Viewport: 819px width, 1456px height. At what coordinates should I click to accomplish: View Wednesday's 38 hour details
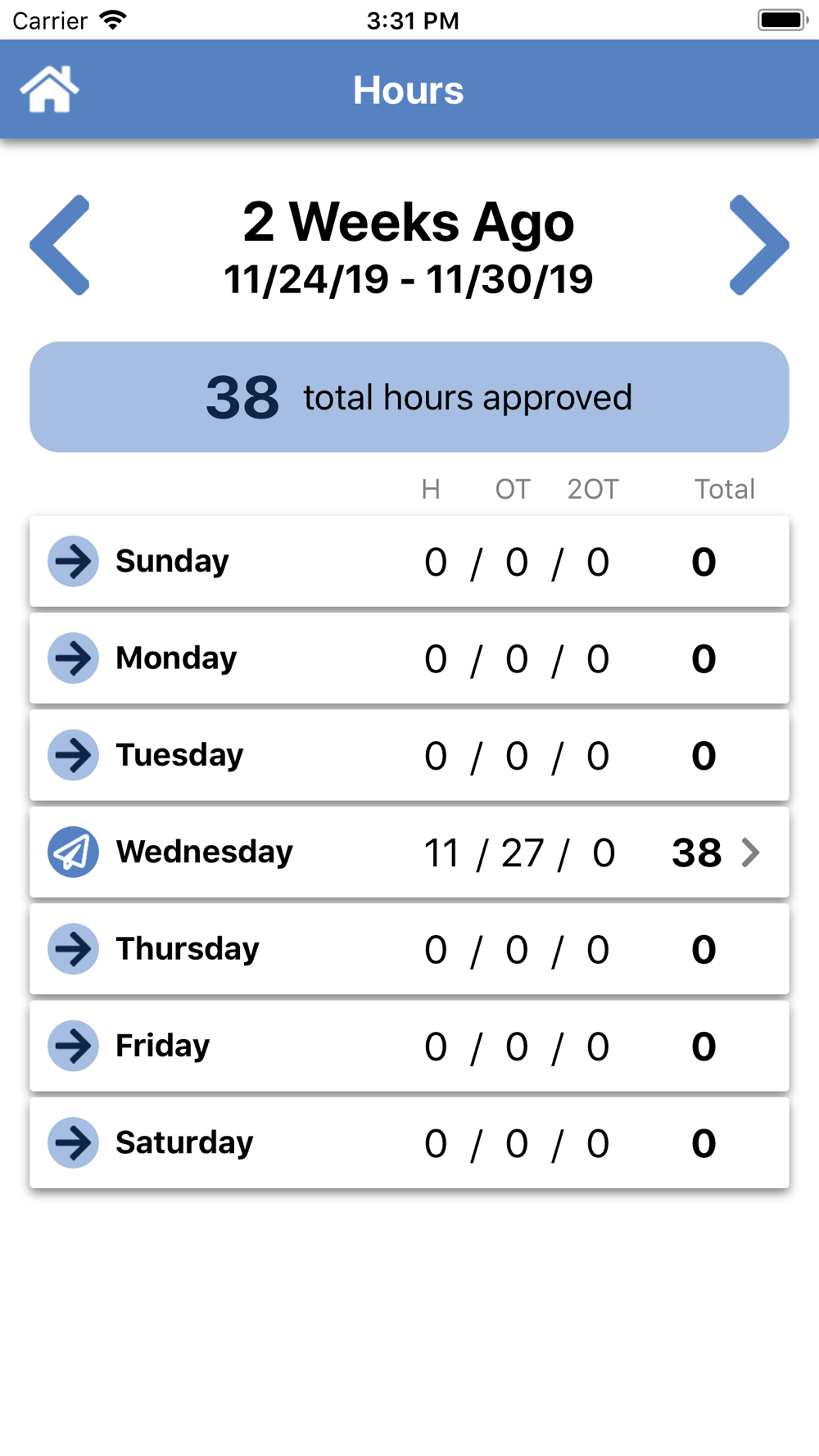409,852
